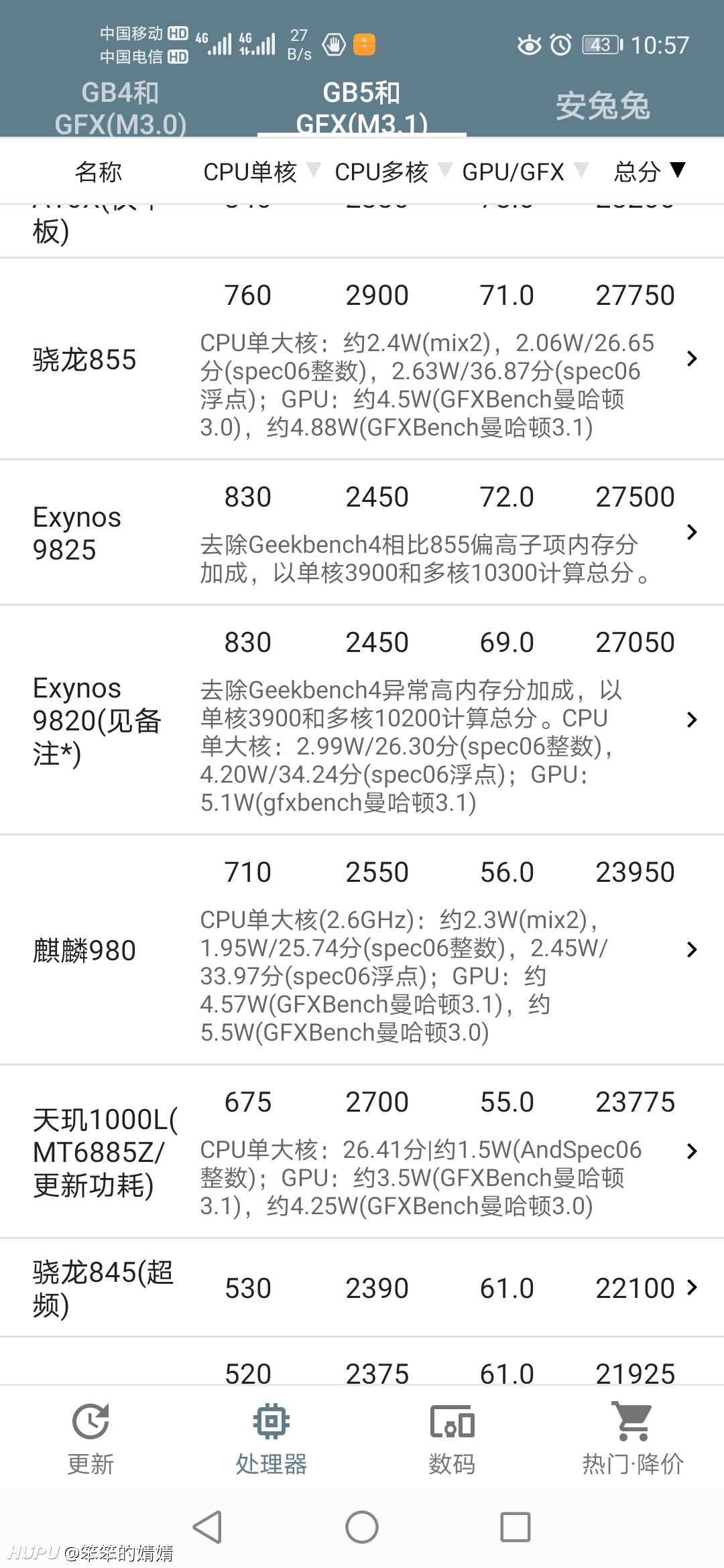724x1568 pixels.
Task: Sort by the 总分 column header
Action: 649,172
